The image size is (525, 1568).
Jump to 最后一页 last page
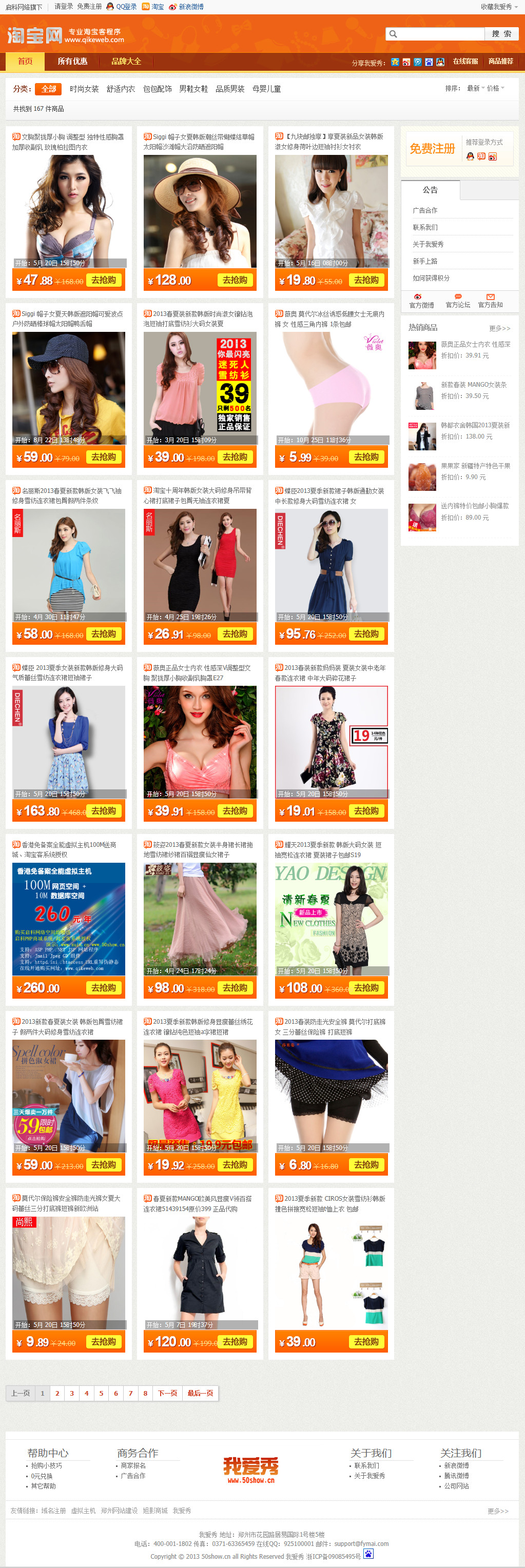[200, 1393]
